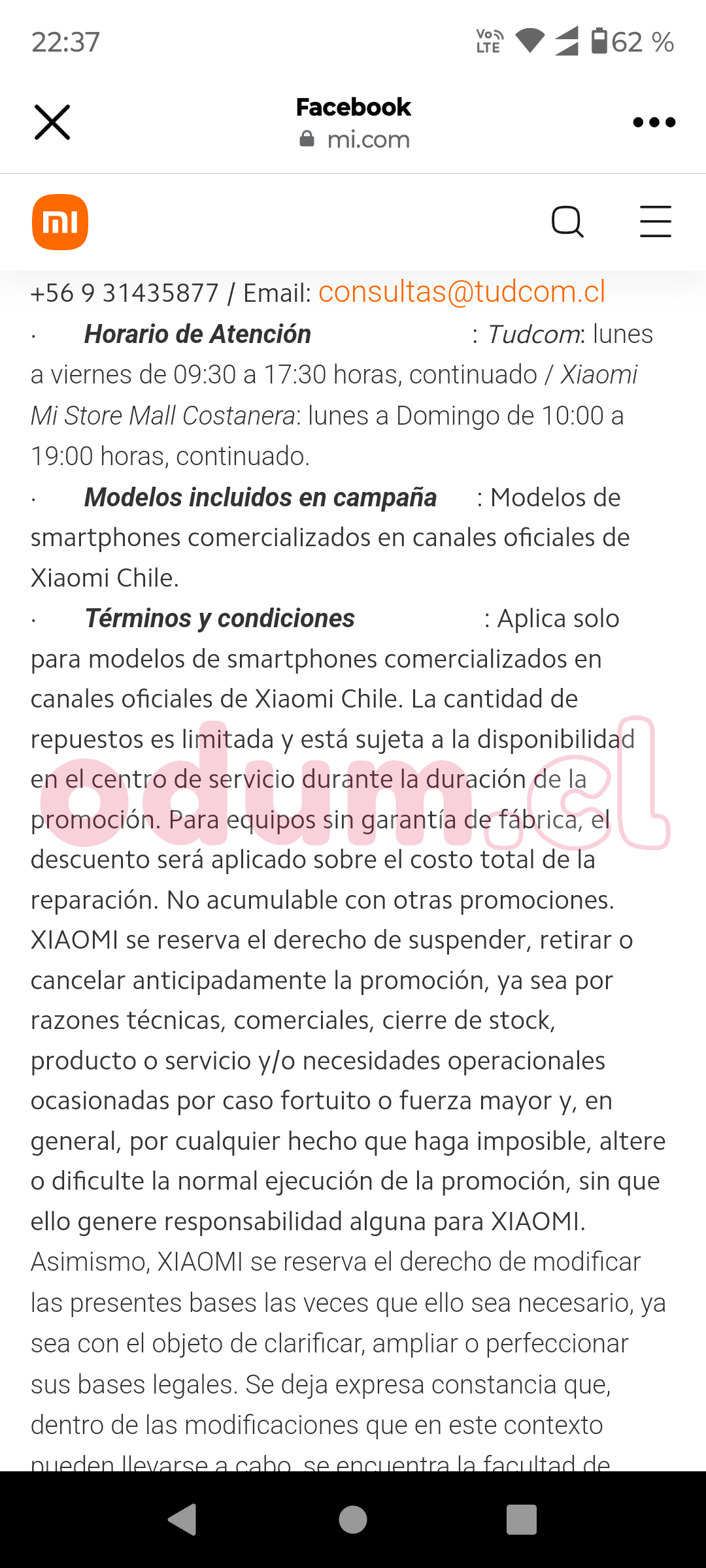706x1568 pixels.
Task: Open the browser overflow menu
Action: [654, 122]
